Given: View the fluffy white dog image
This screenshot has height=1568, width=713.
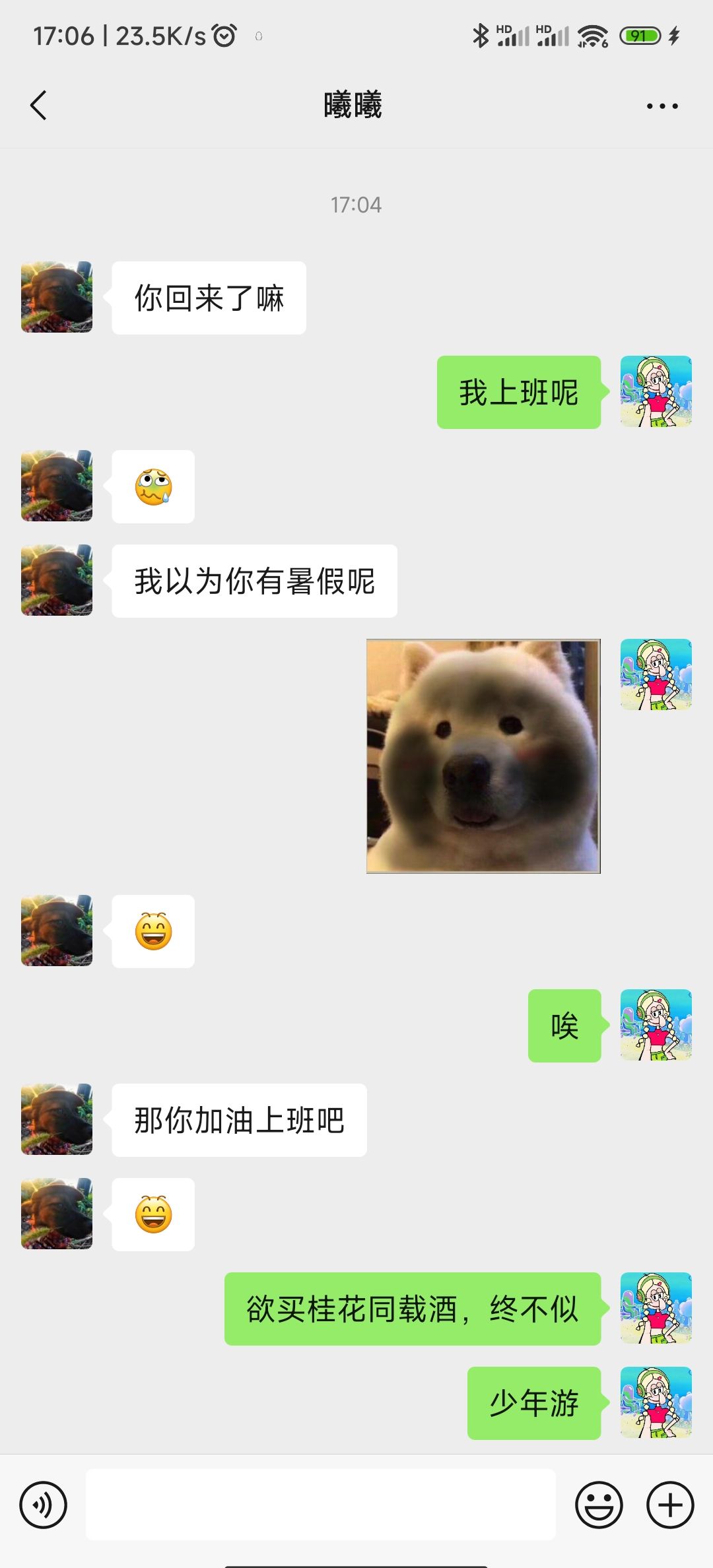Looking at the screenshot, I should [483, 756].
